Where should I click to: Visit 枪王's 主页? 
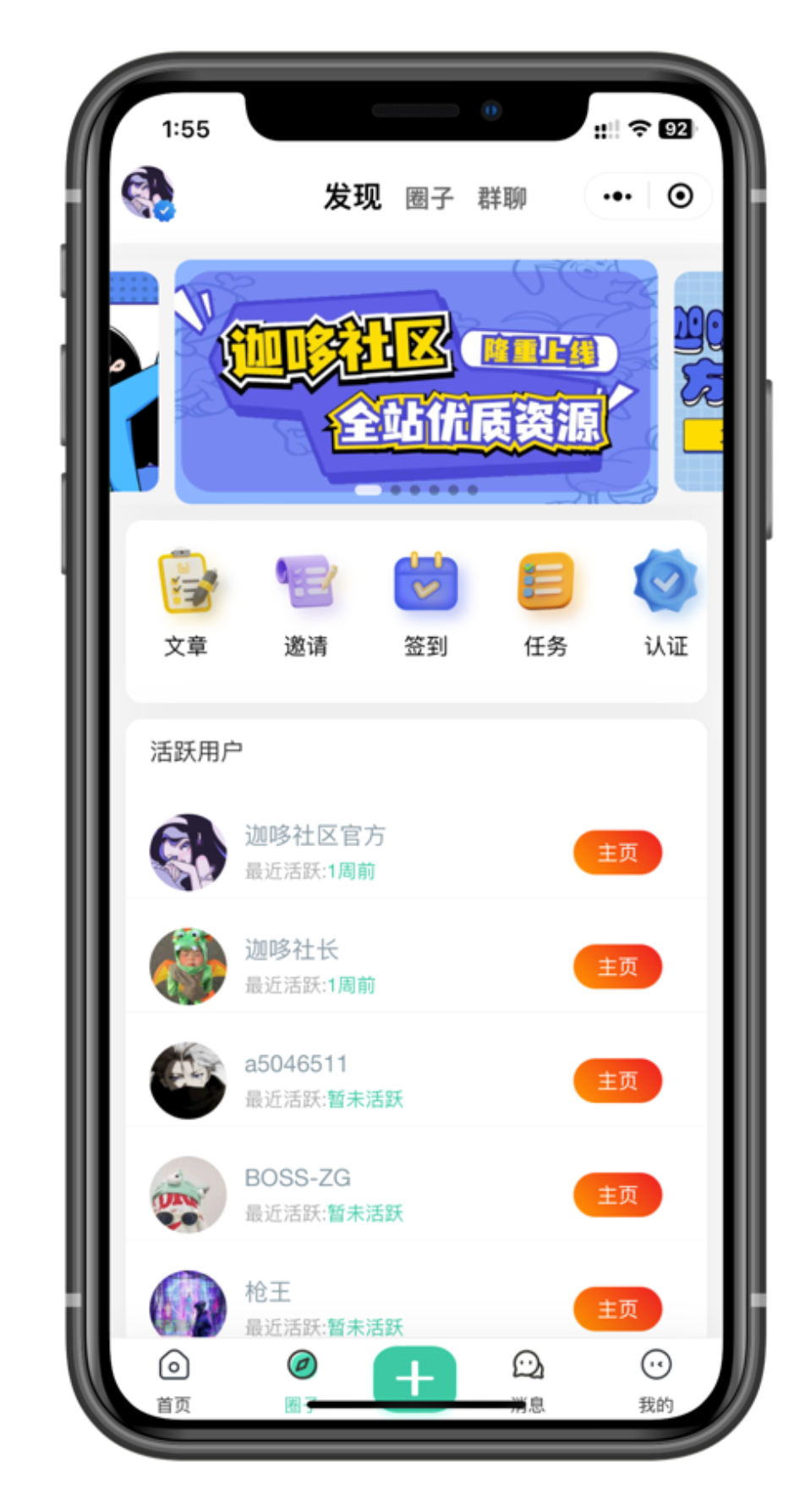(617, 1309)
